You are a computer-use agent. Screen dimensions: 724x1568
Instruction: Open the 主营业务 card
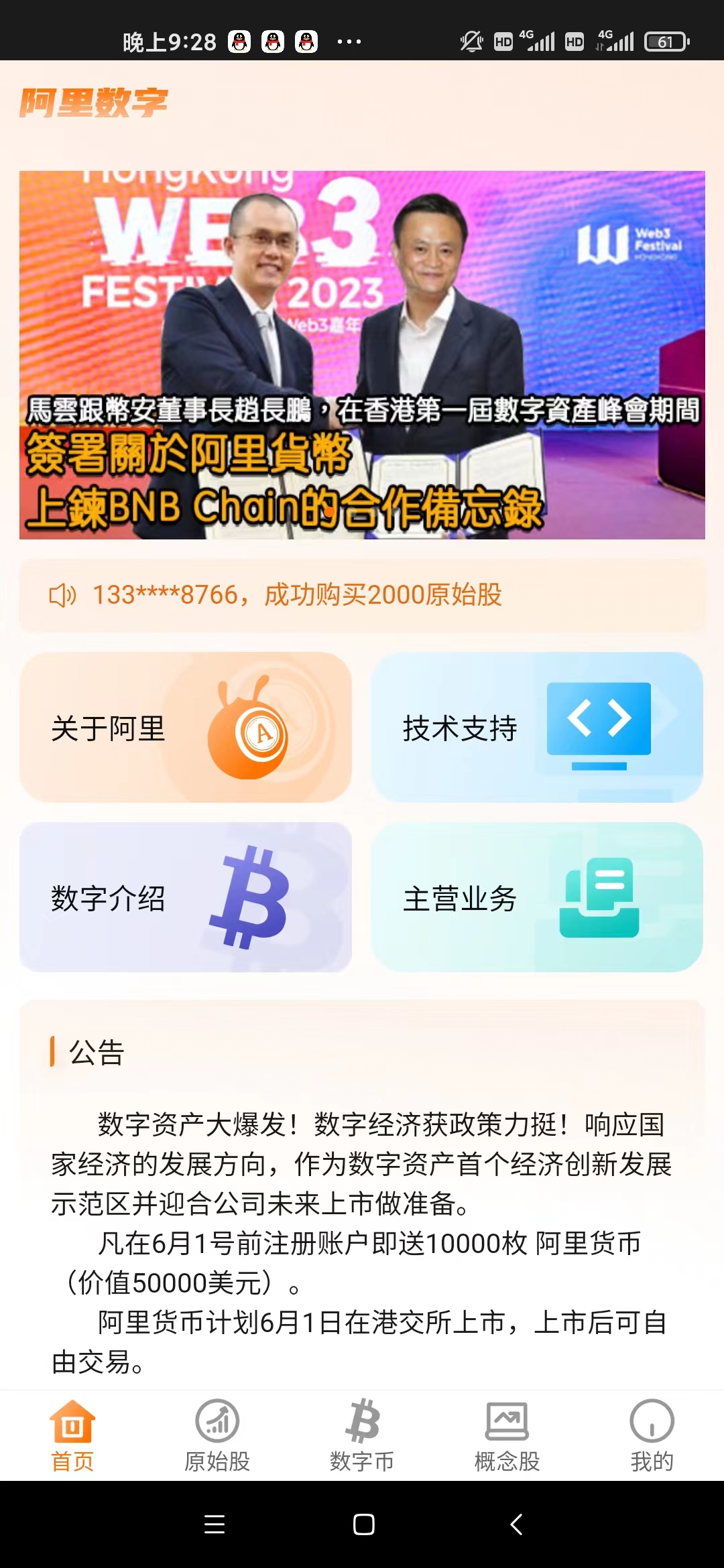(537, 898)
